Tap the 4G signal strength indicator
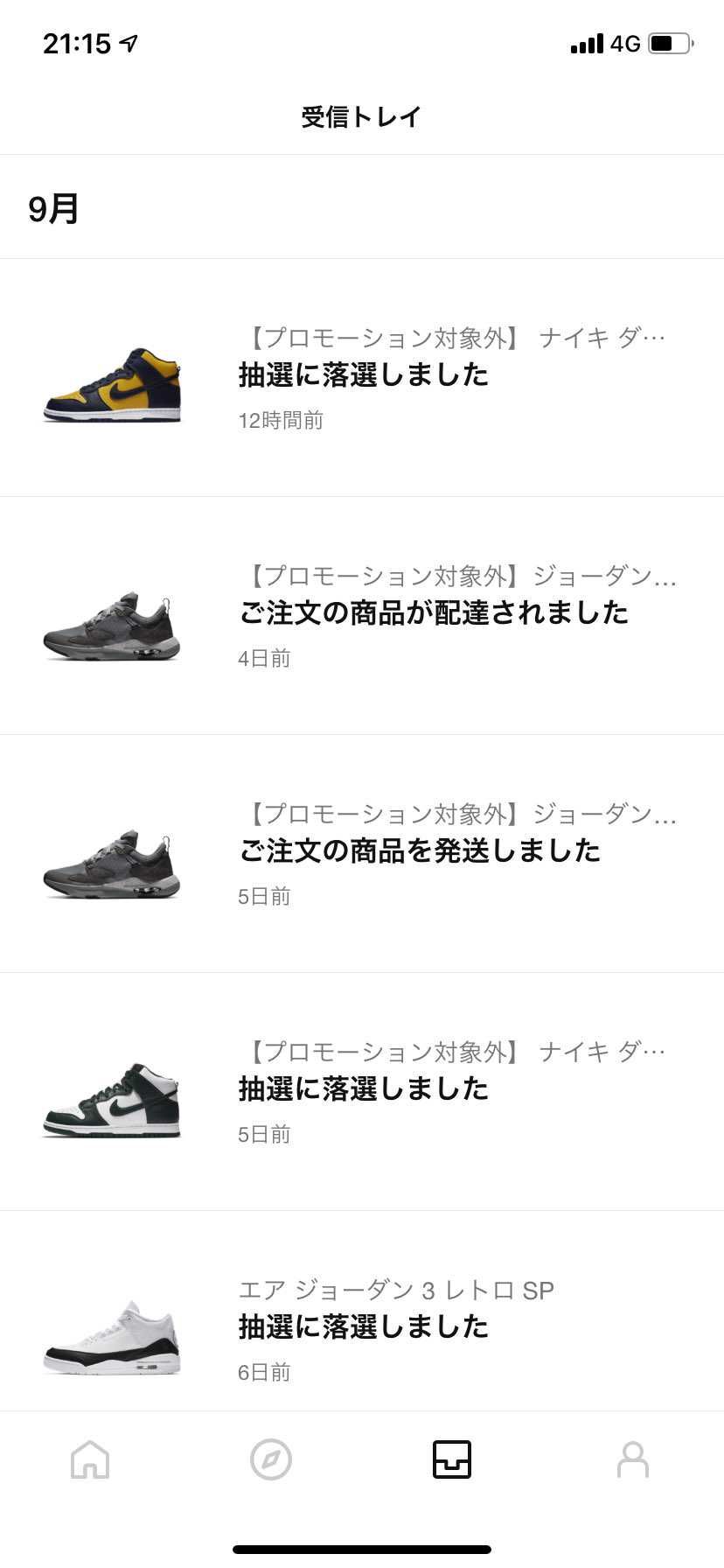 (x=587, y=40)
